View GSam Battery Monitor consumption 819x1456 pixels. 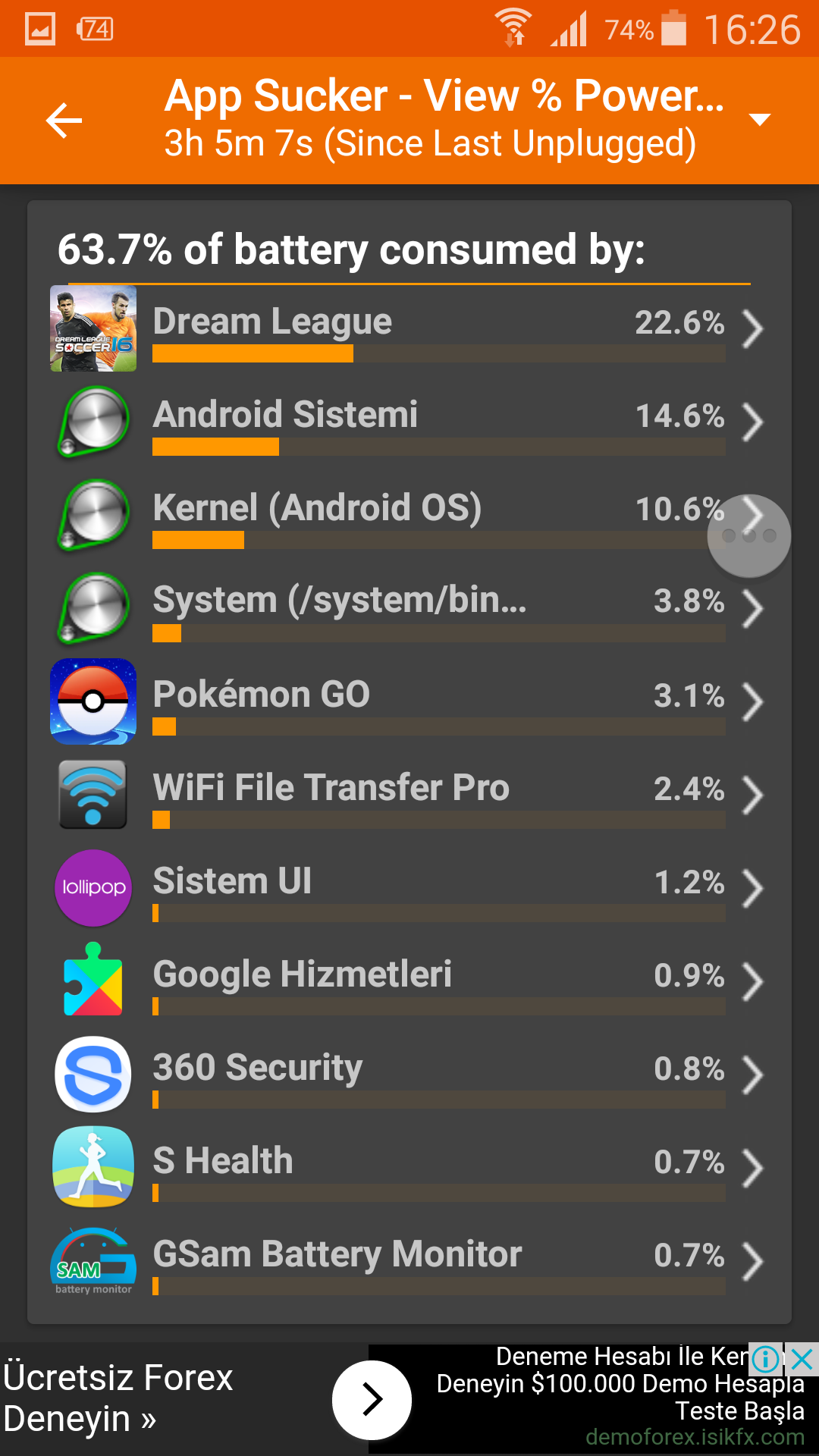409,1261
